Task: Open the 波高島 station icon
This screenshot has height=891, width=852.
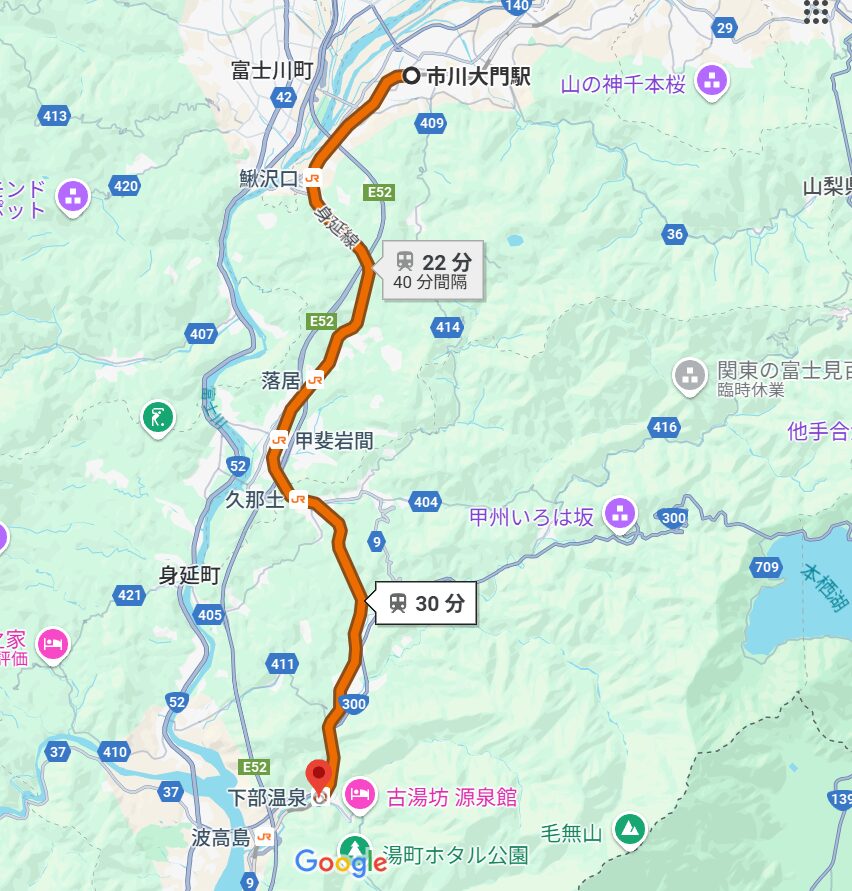Action: tap(265, 838)
